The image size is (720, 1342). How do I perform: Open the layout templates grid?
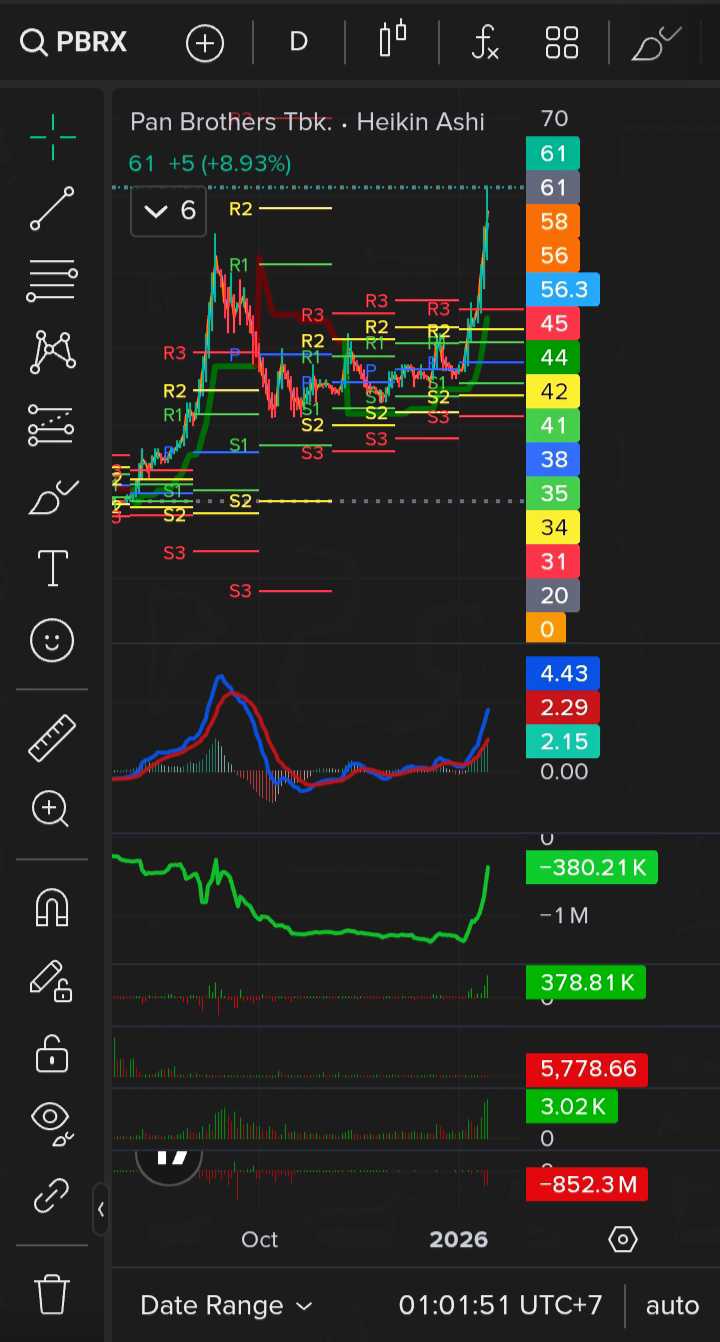(x=562, y=42)
